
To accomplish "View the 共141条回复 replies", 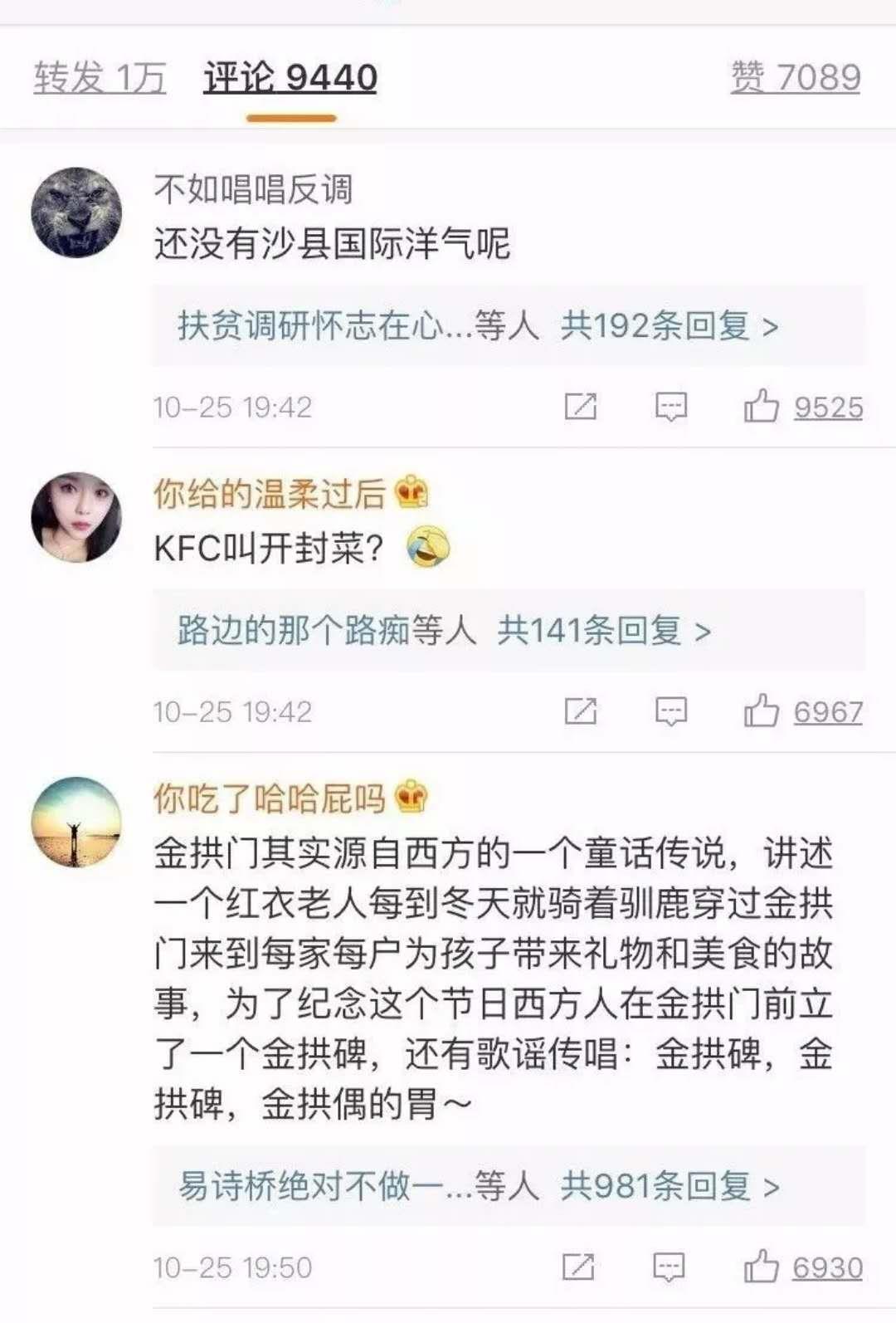I will (603, 631).
